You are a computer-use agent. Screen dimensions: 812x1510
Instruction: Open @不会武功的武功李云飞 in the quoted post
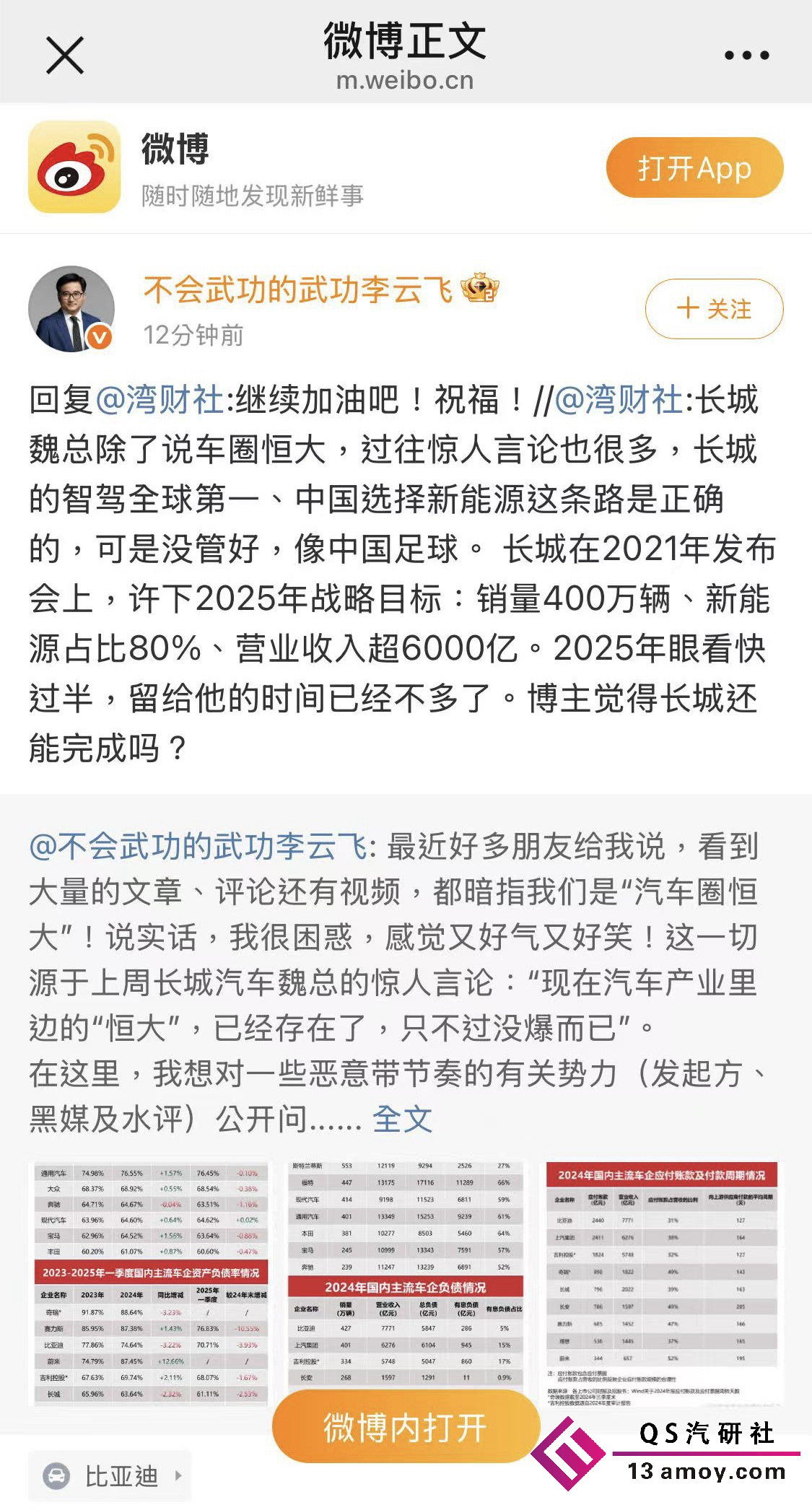pos(198,847)
